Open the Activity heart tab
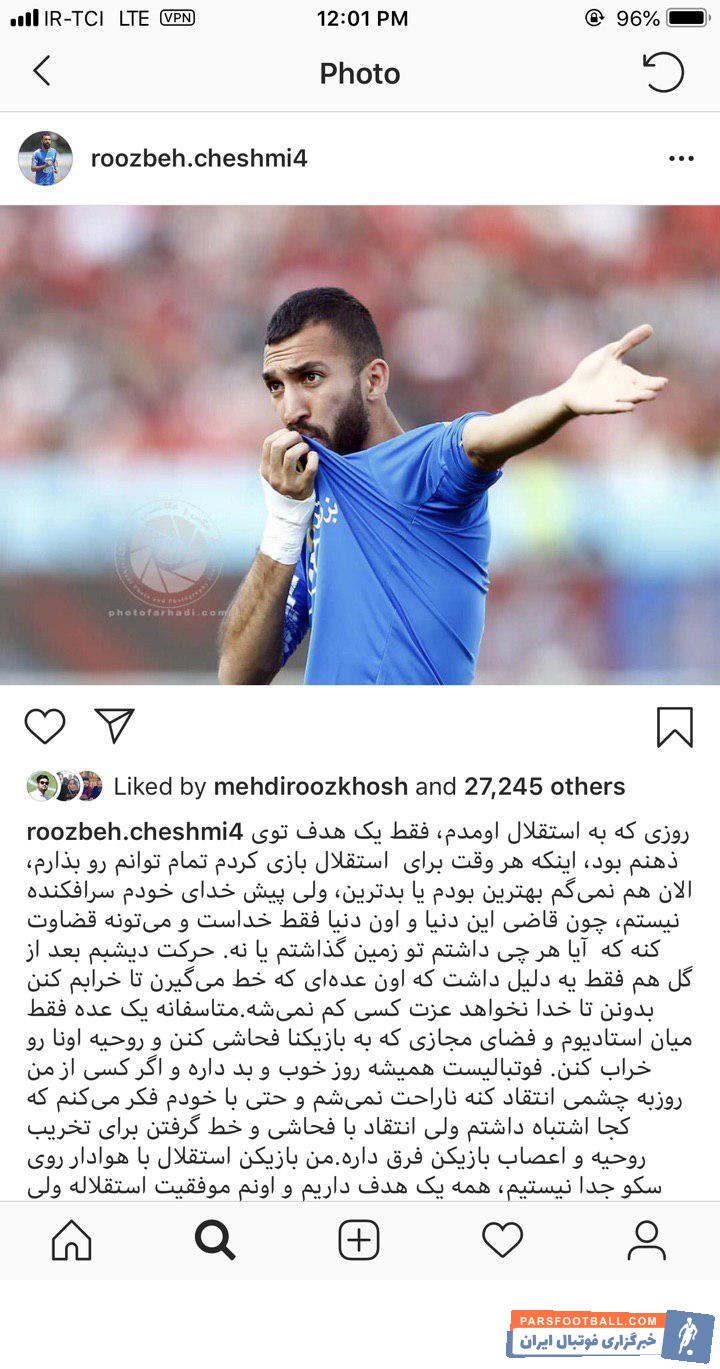Viewport: 720px width, 1369px height. click(502, 1240)
